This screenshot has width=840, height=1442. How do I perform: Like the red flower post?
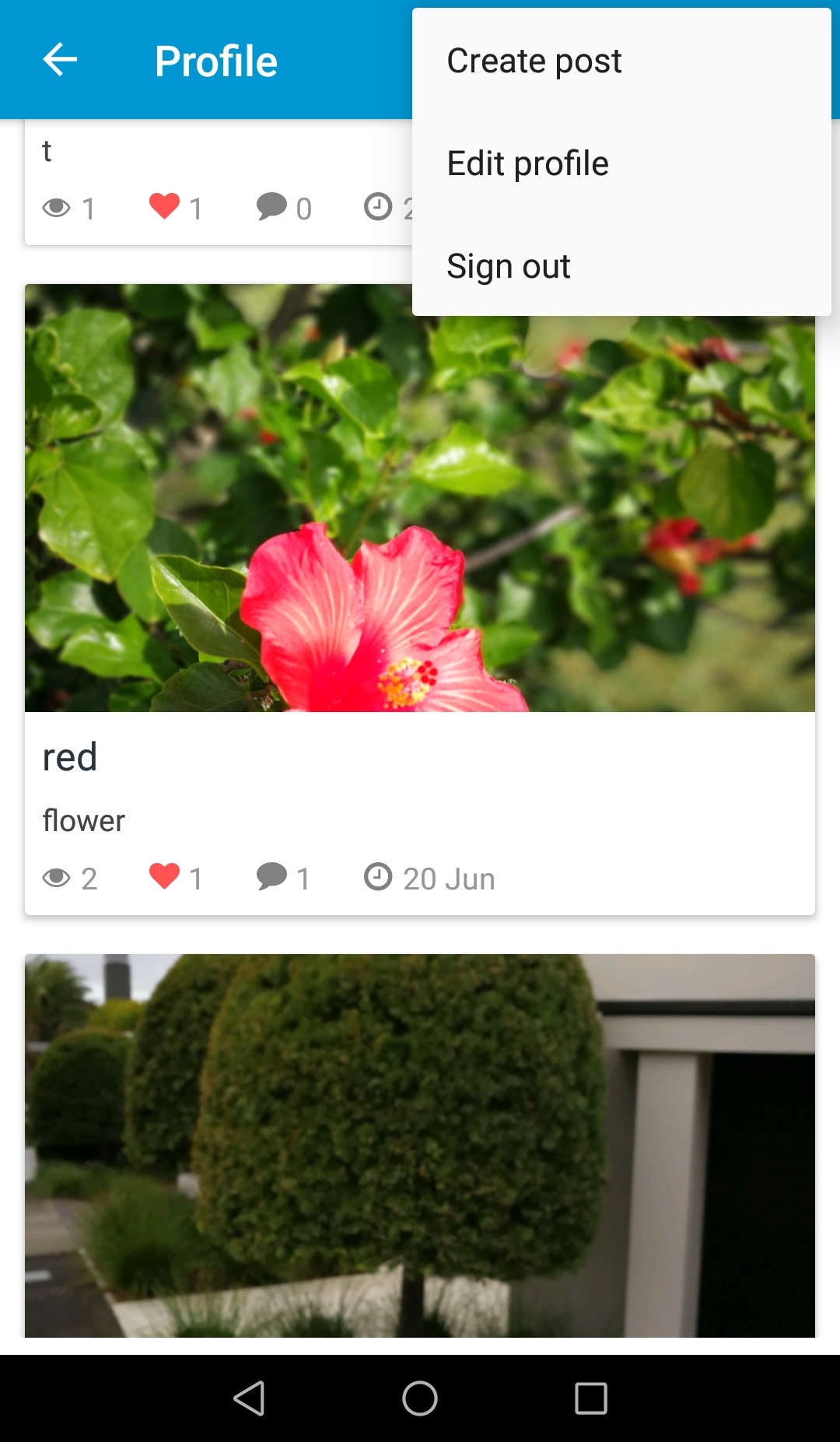(x=165, y=877)
